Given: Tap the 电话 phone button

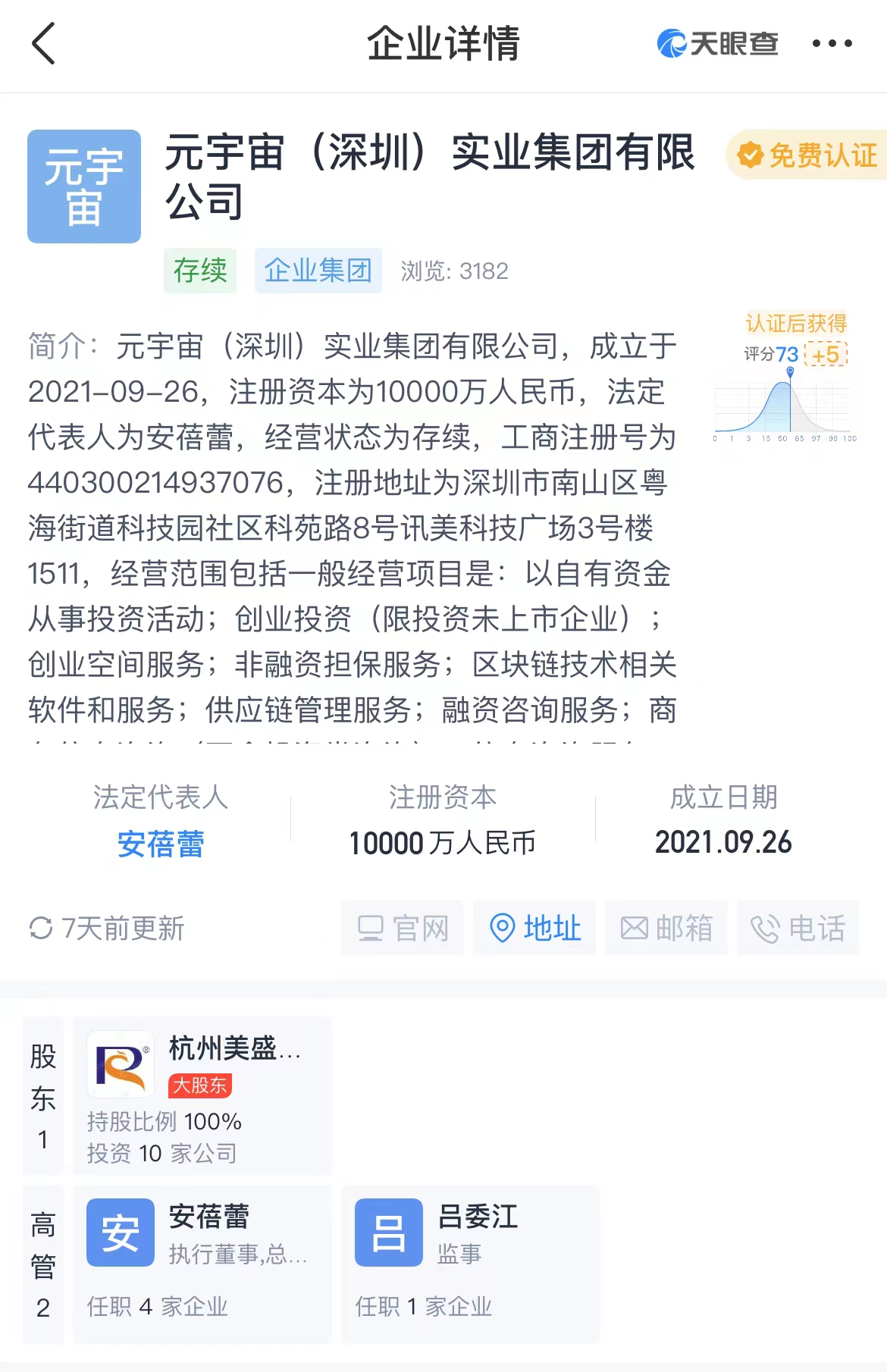Looking at the screenshot, I should tap(798, 928).
